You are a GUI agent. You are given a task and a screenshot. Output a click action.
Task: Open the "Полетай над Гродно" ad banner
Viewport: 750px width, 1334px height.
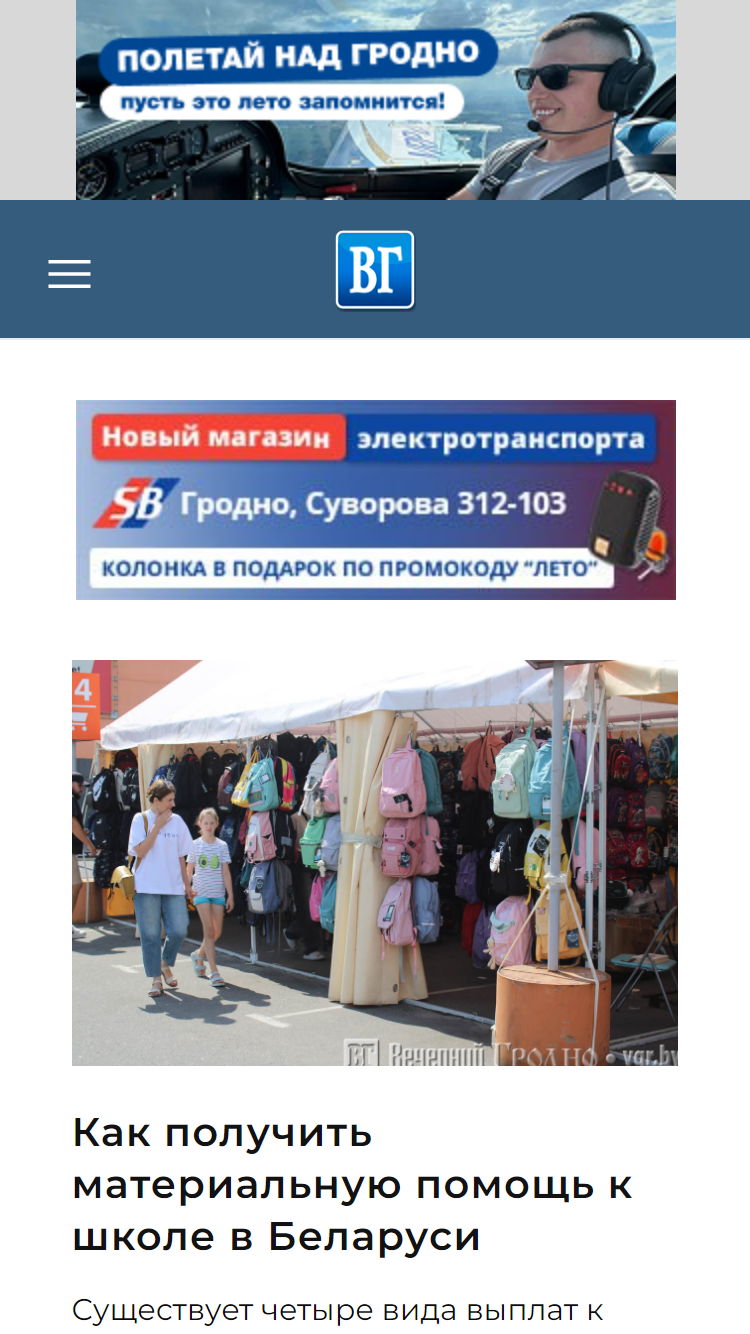click(x=376, y=100)
